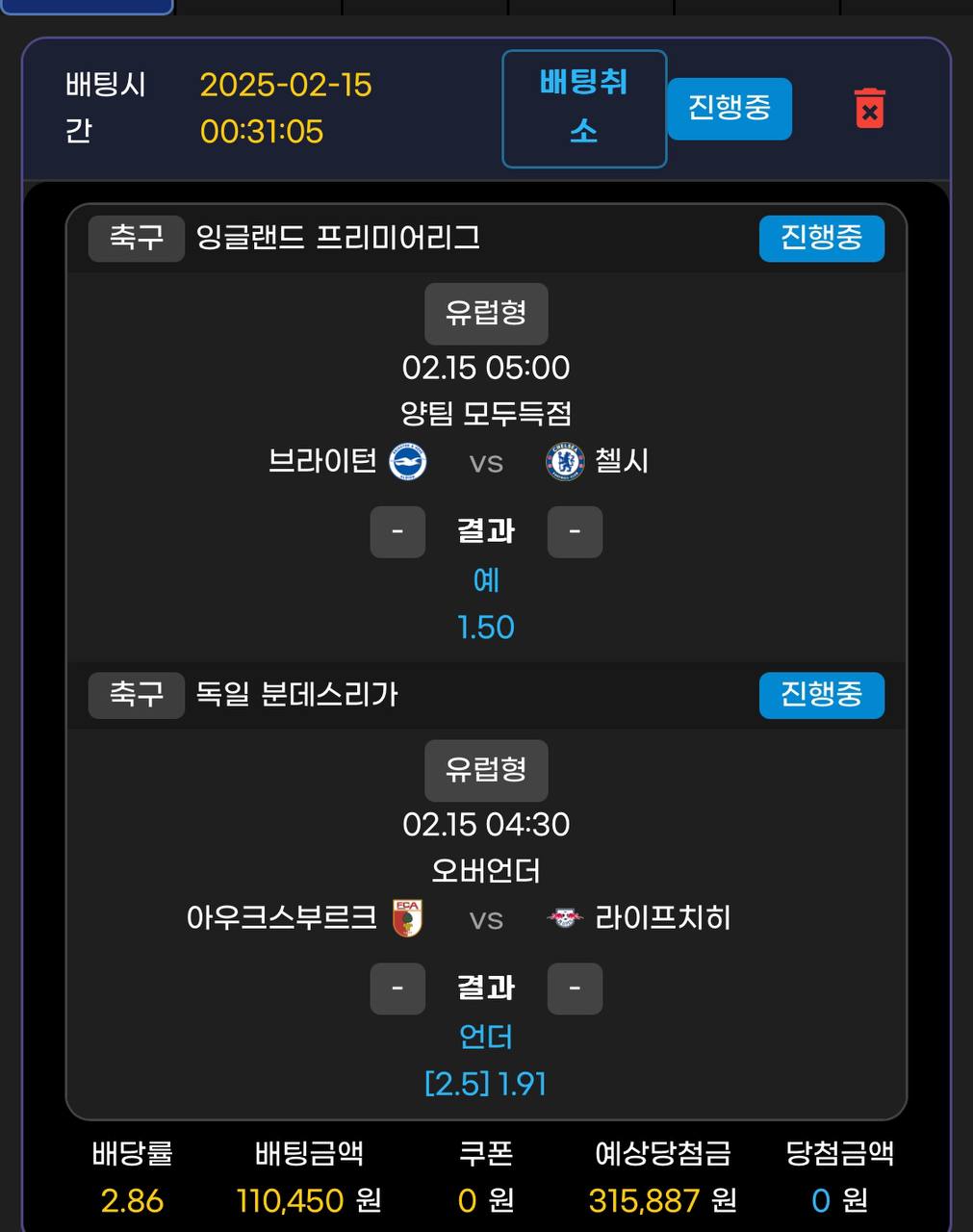Delete this bet slip with trash icon
This screenshot has width=973, height=1232.
point(869,108)
